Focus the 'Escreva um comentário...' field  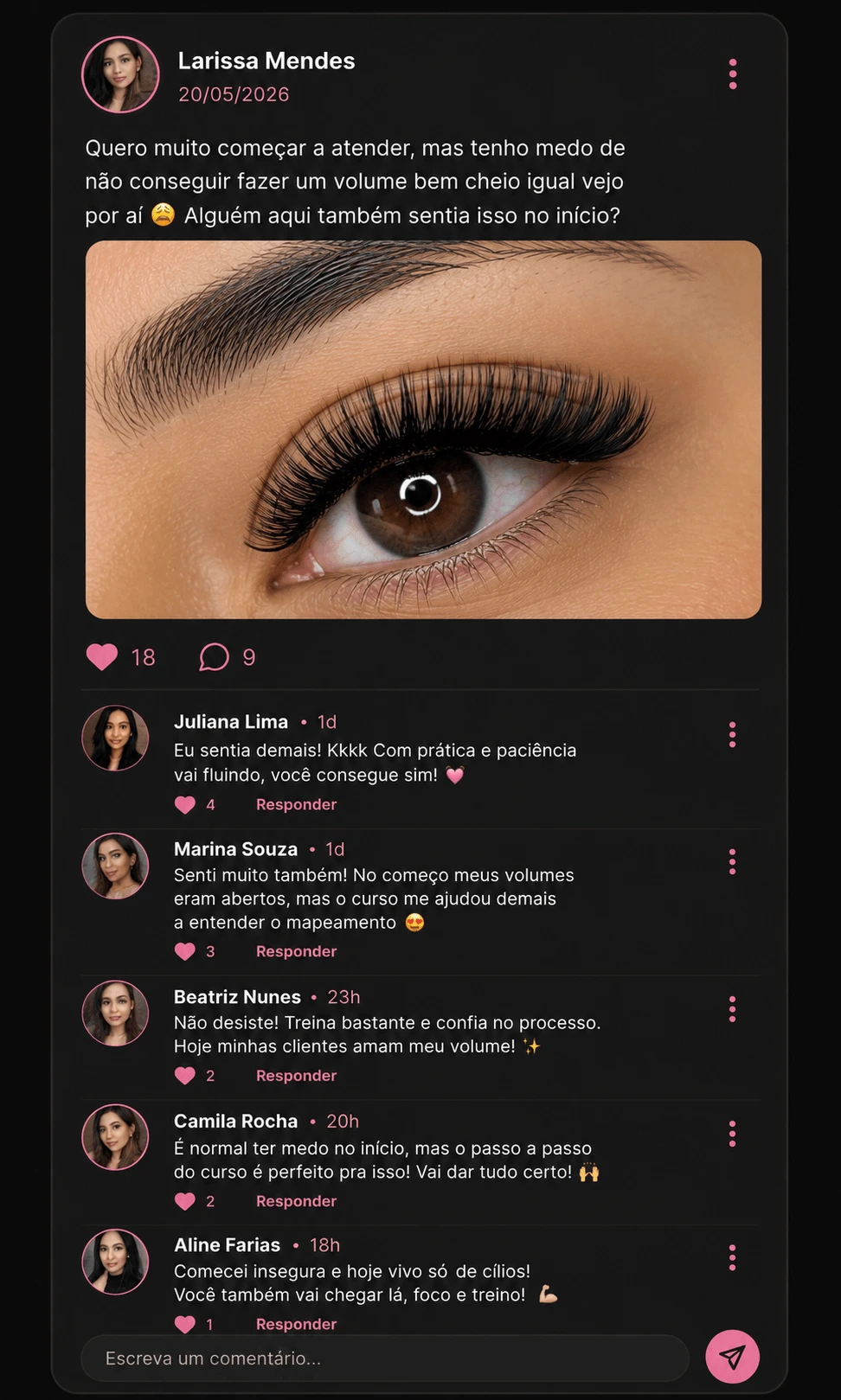coord(385,1358)
